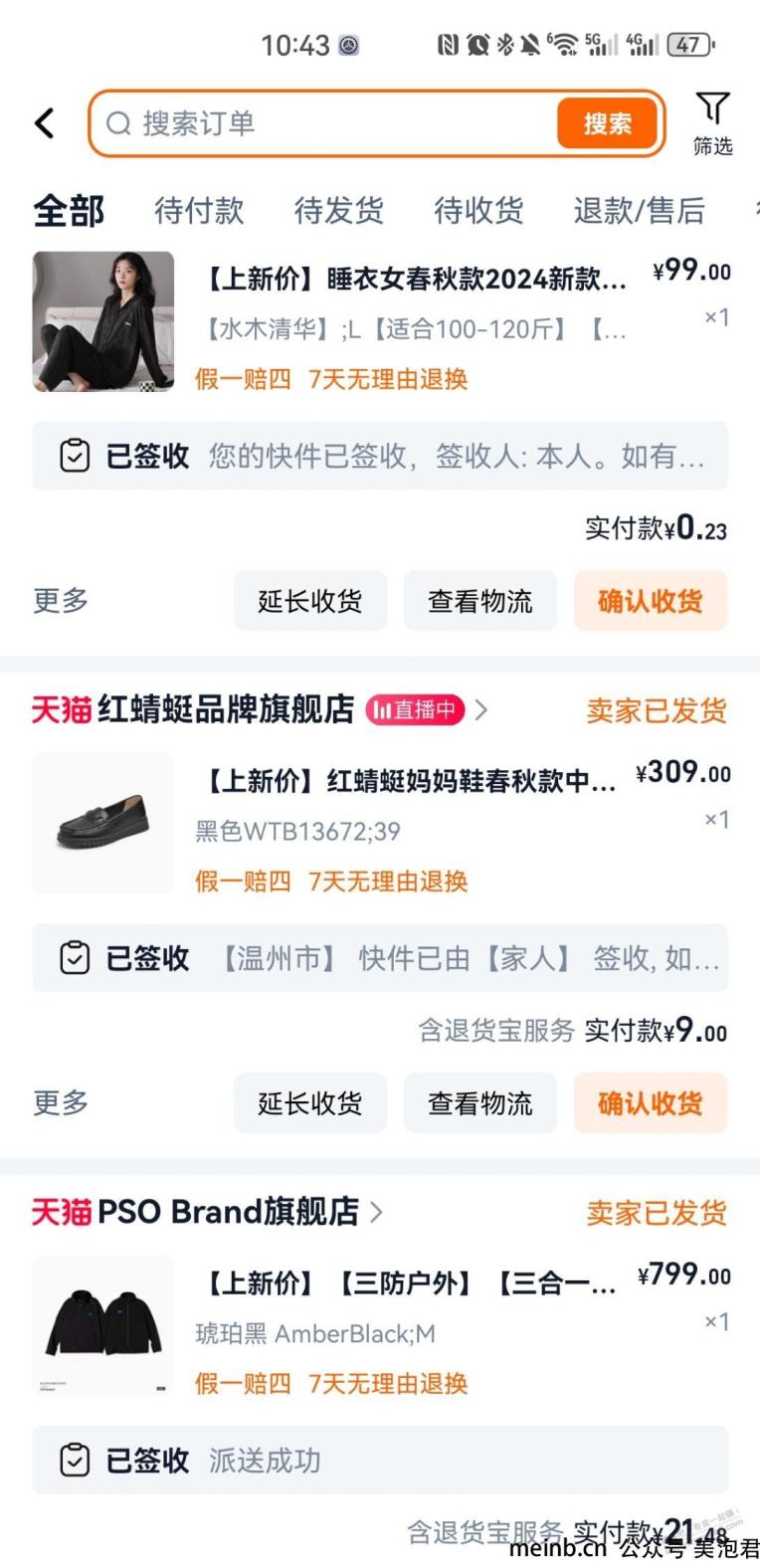The image size is (760, 1568).
Task: Switch to the 退款/售后 tab
Action: [x=639, y=211]
